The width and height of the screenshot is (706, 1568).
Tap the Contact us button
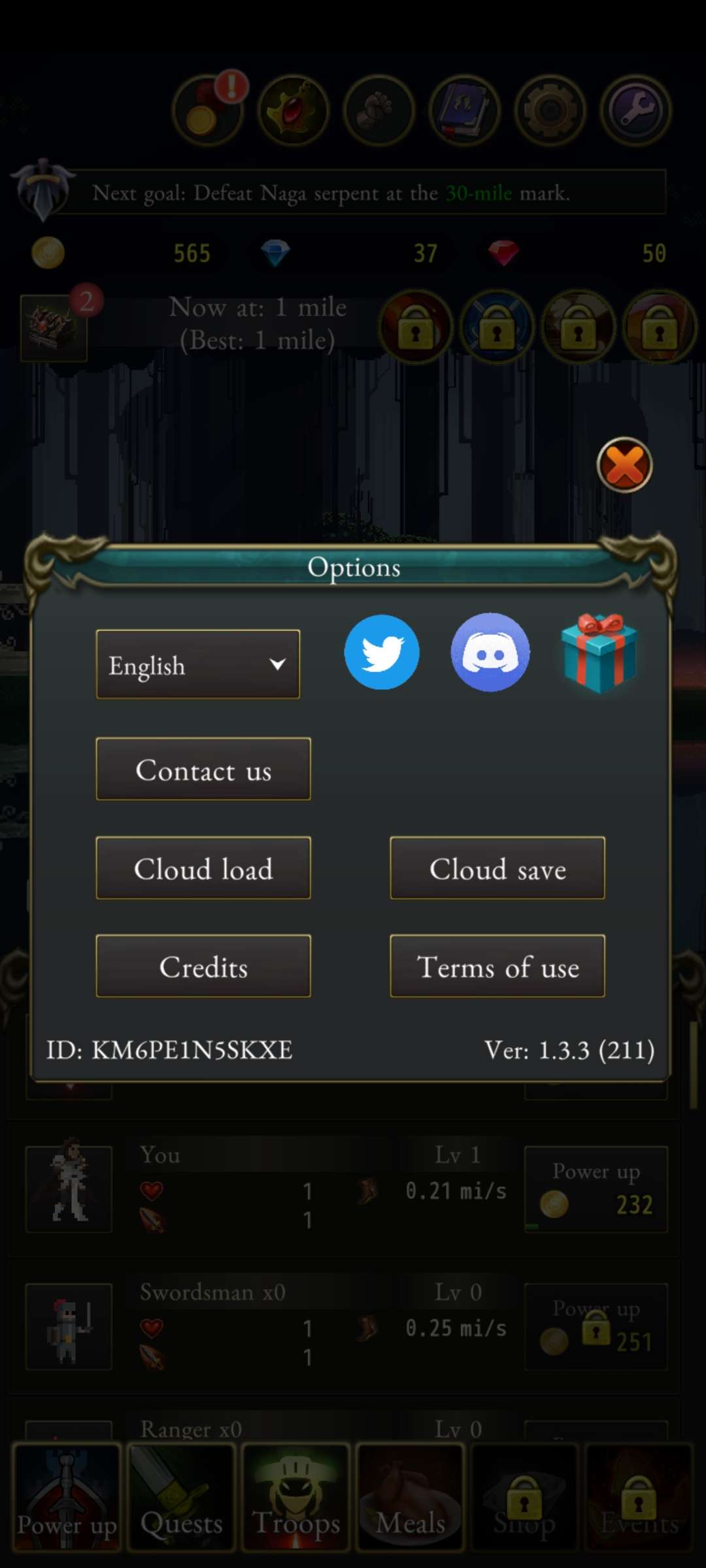click(x=203, y=769)
